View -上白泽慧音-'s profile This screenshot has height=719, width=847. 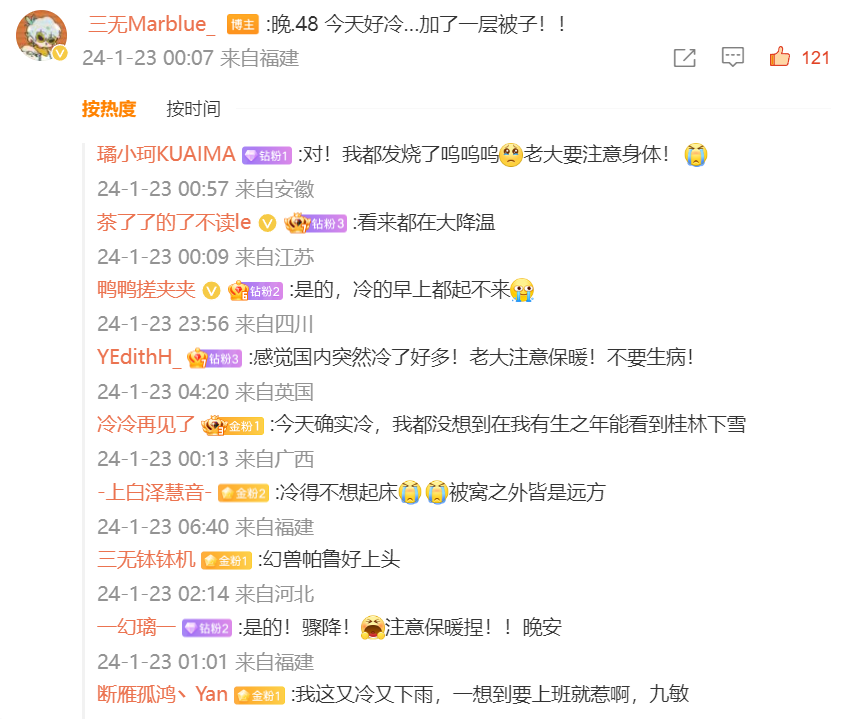(154, 492)
